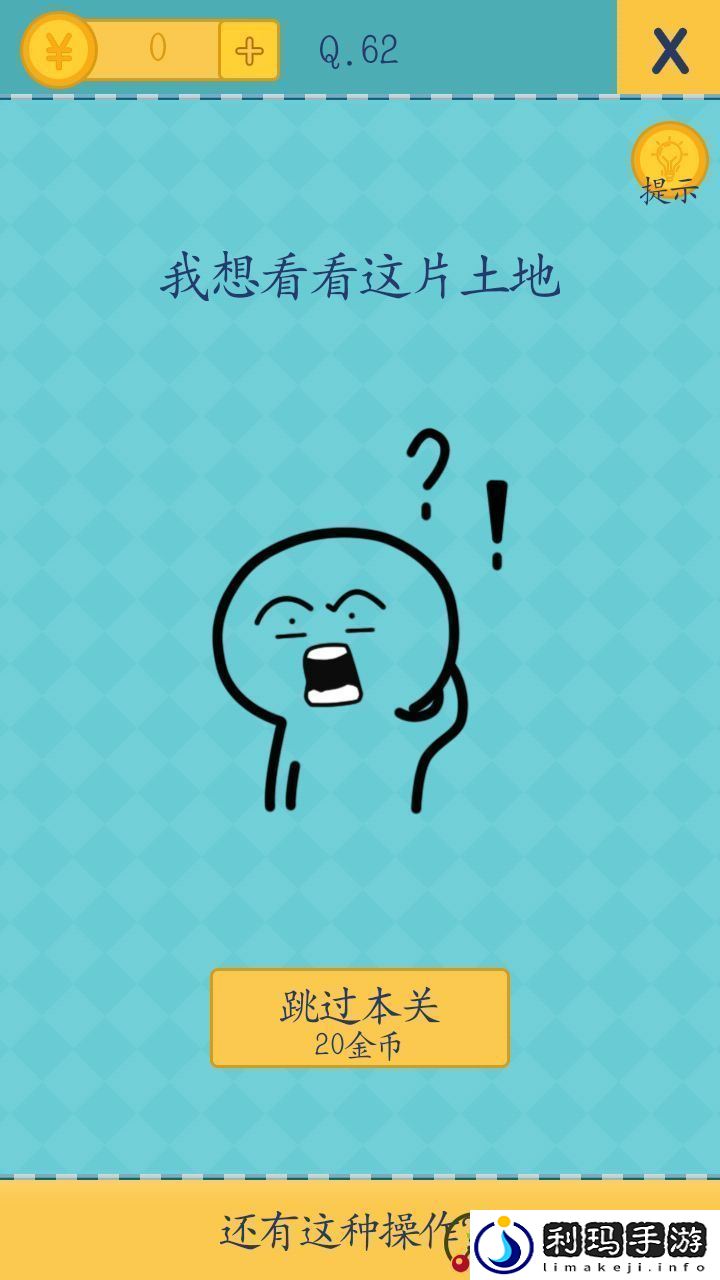Viewport: 720px width, 1280px height.
Task: Close the level with the X button
Action: 669,48
